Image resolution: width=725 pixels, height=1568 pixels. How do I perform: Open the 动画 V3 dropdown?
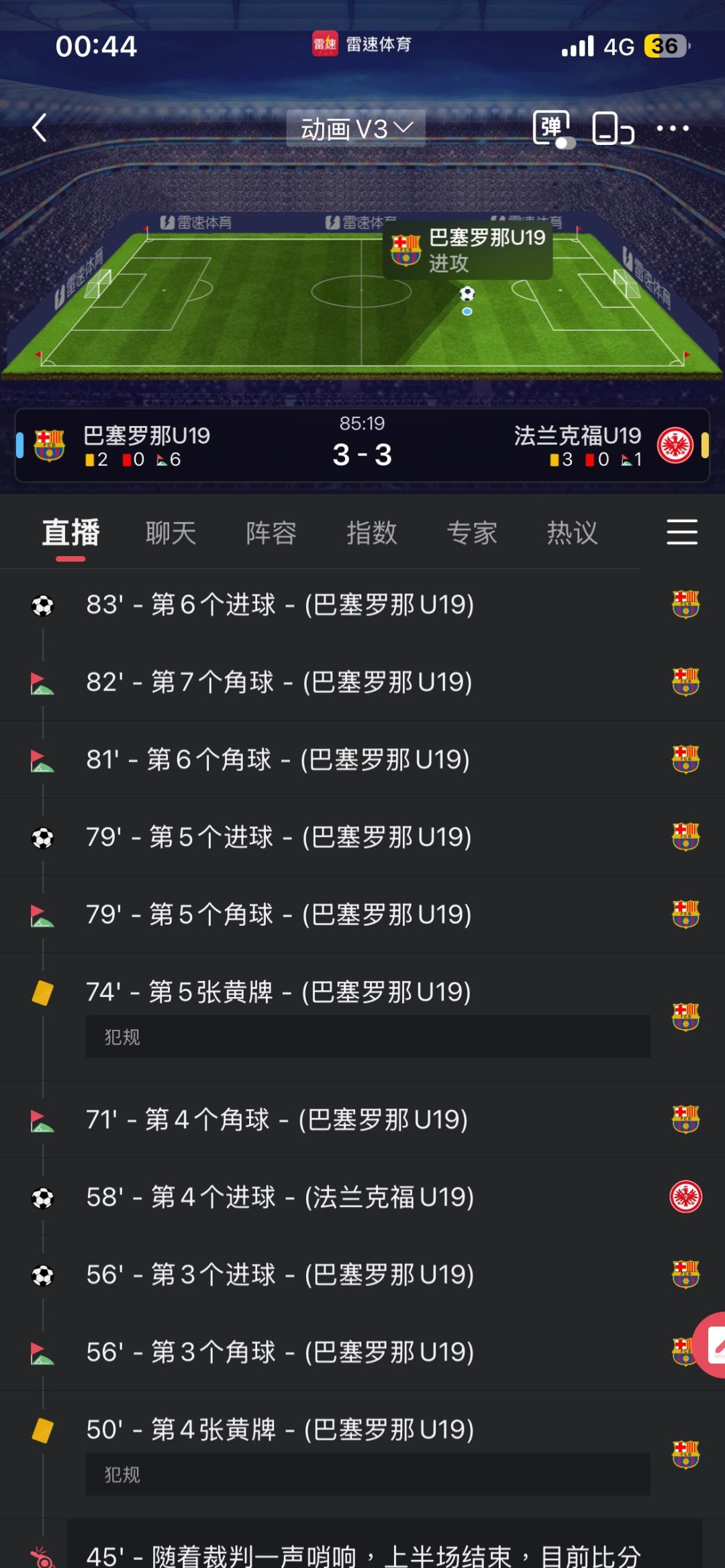coord(356,128)
